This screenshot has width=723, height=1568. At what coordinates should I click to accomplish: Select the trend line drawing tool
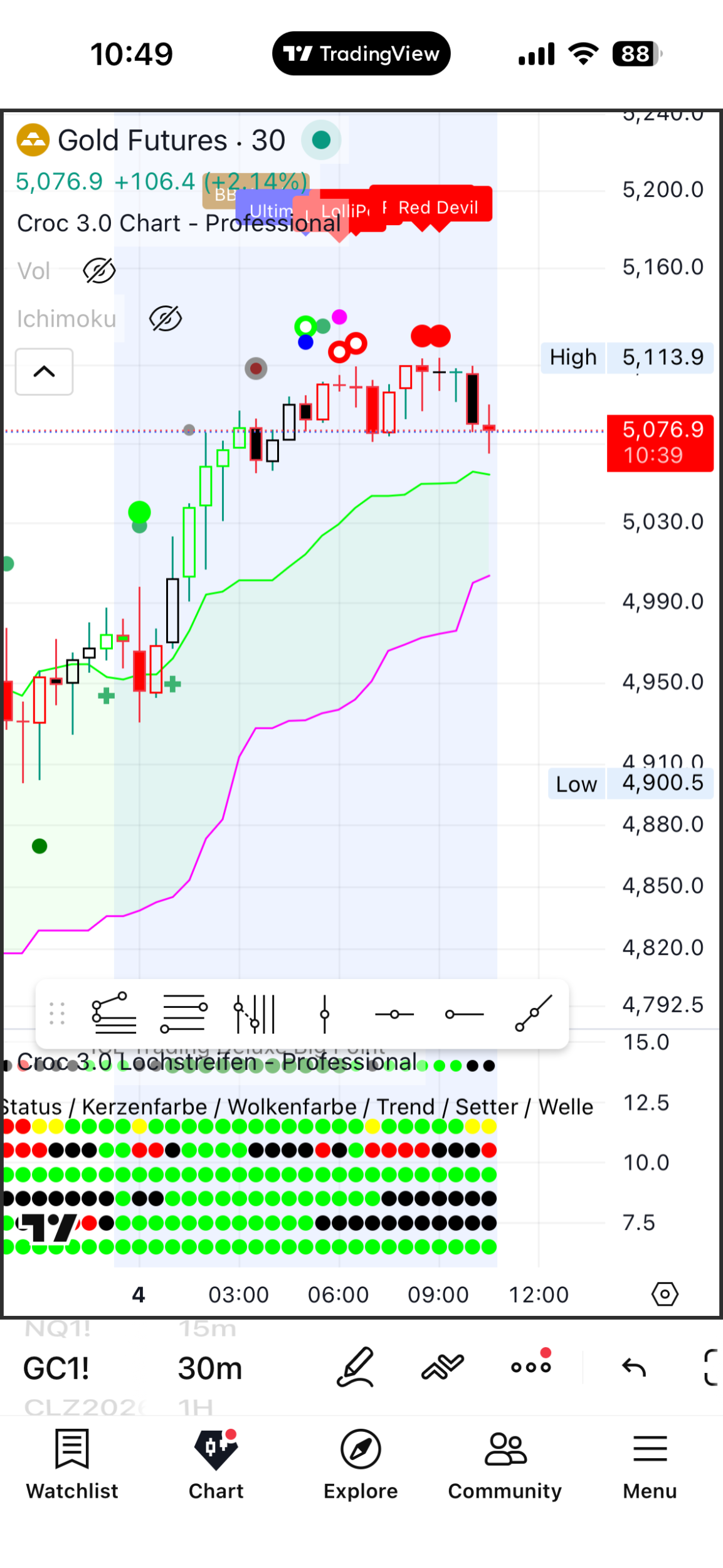pyautogui.click(x=534, y=1014)
